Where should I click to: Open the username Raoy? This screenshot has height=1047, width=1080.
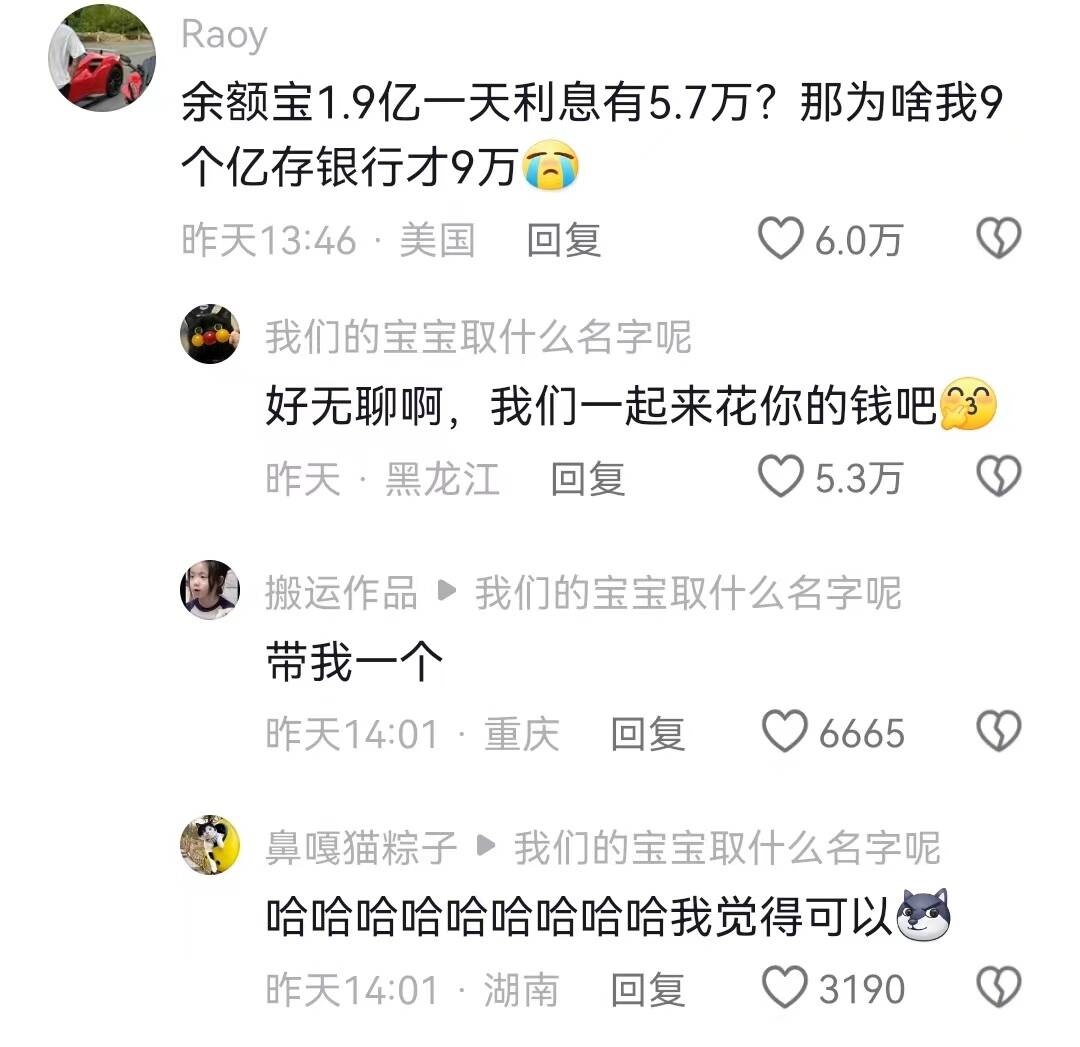(x=224, y=36)
